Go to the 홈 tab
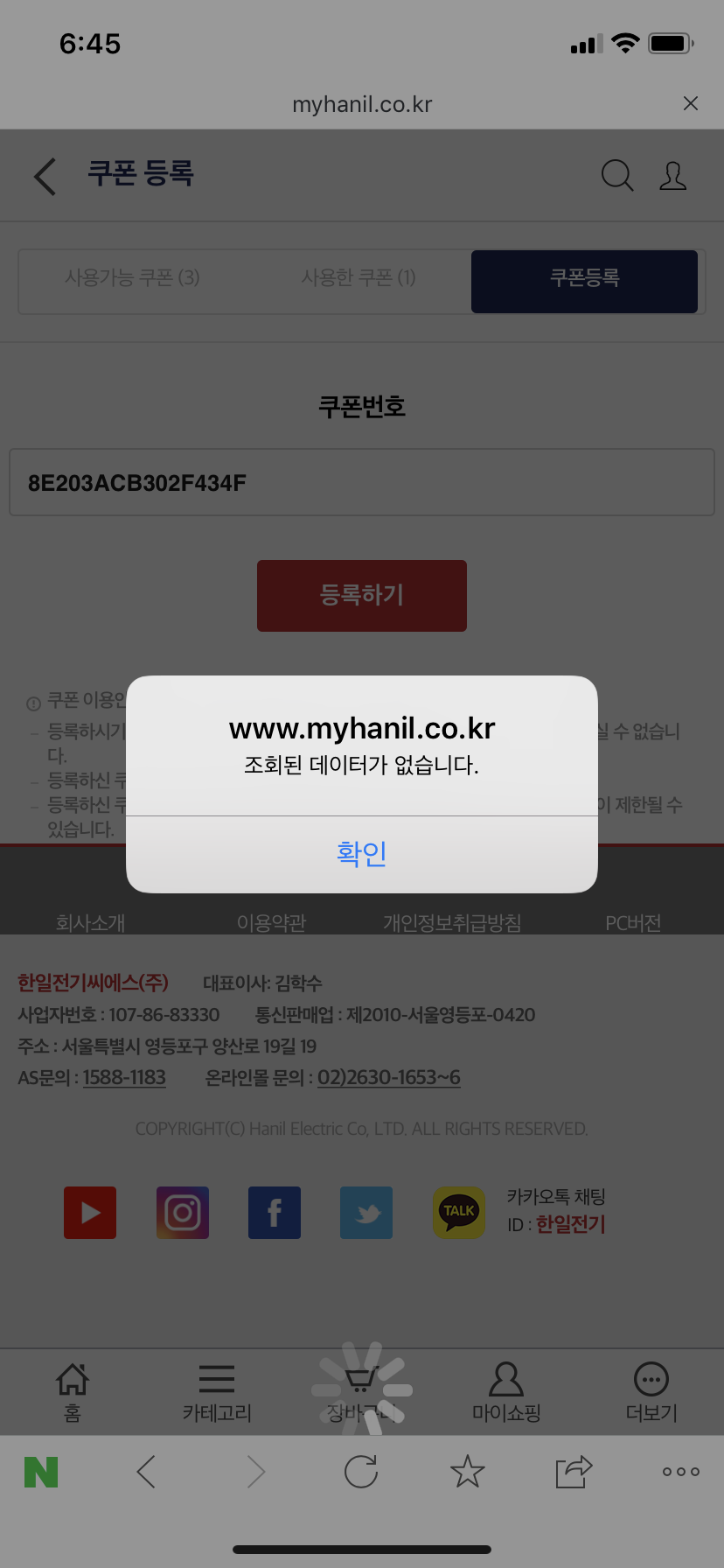The width and height of the screenshot is (724, 1568). click(73, 1392)
